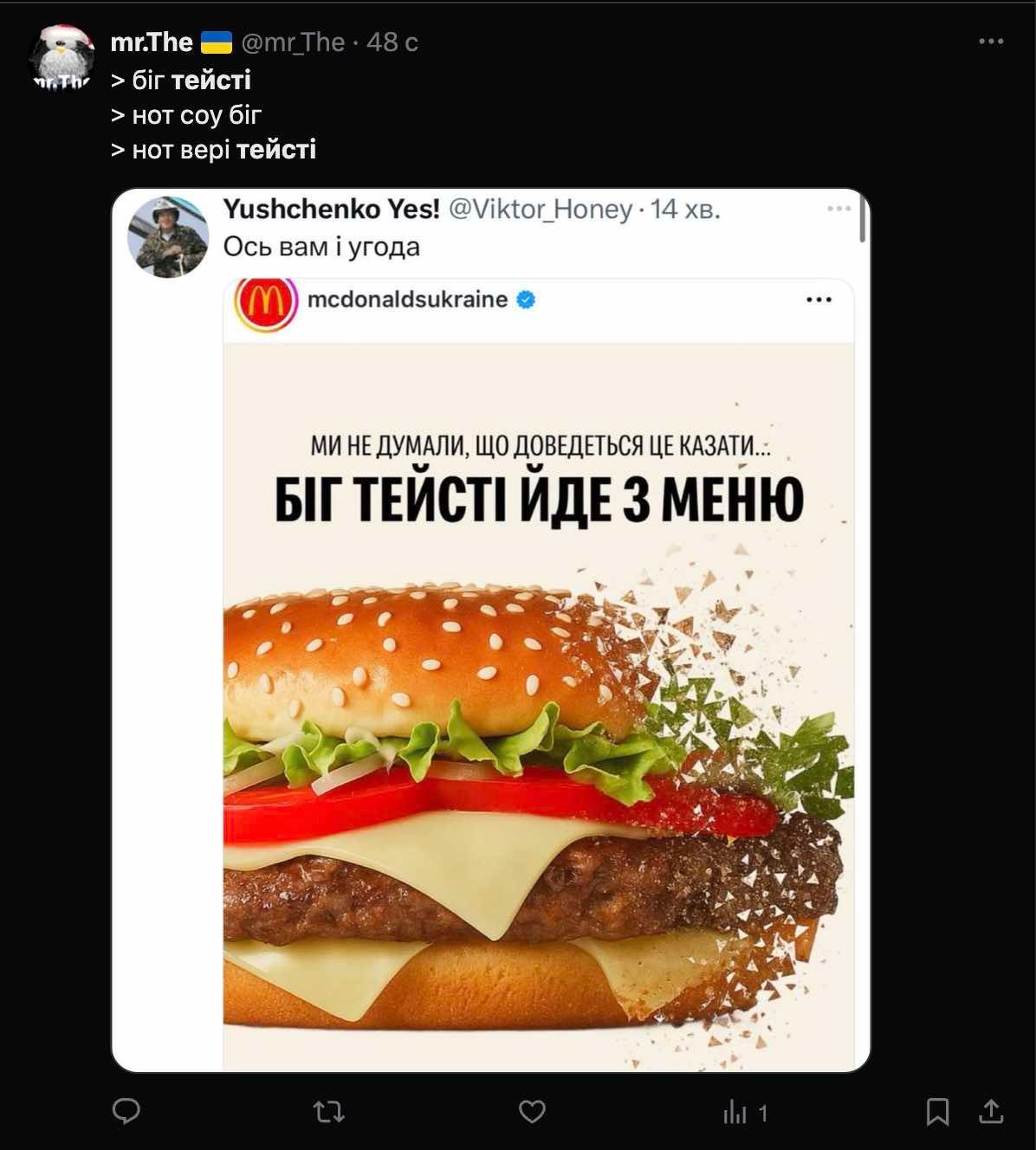This screenshot has height=1150, width=1036.
Task: Reply to mr.The's tweet
Action: pos(126,1111)
